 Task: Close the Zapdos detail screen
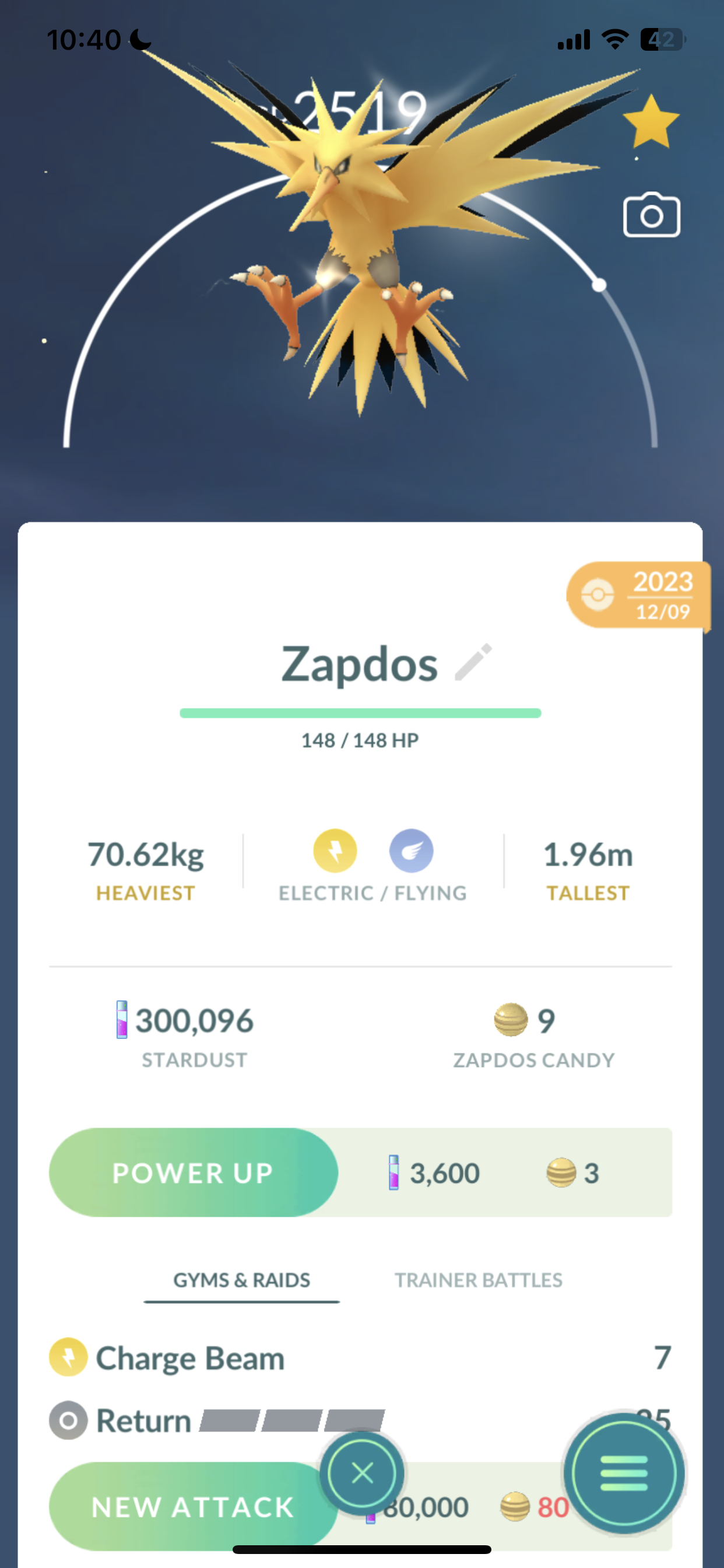tap(362, 1473)
